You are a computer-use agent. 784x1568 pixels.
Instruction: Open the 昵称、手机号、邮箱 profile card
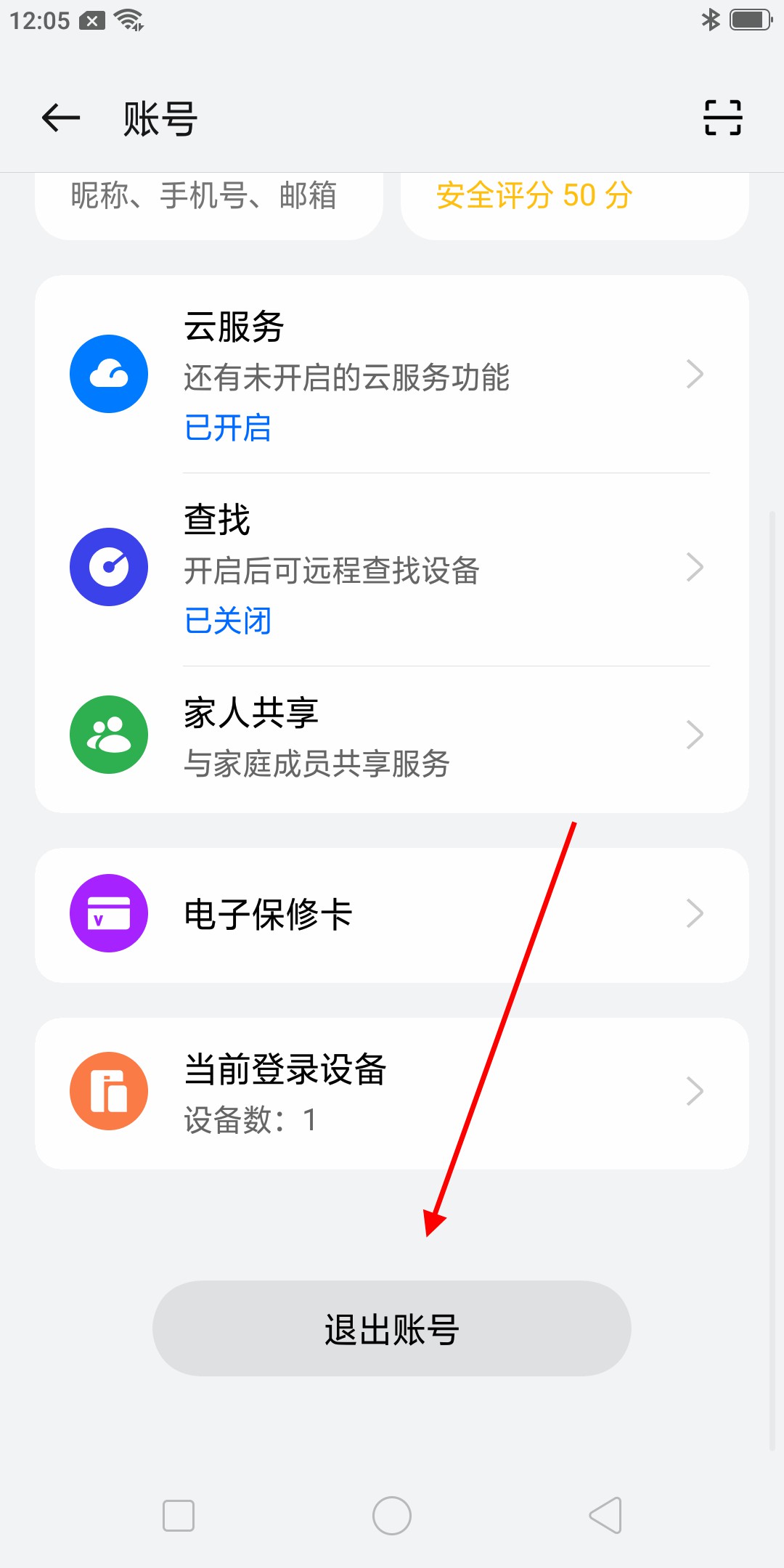tap(209, 202)
